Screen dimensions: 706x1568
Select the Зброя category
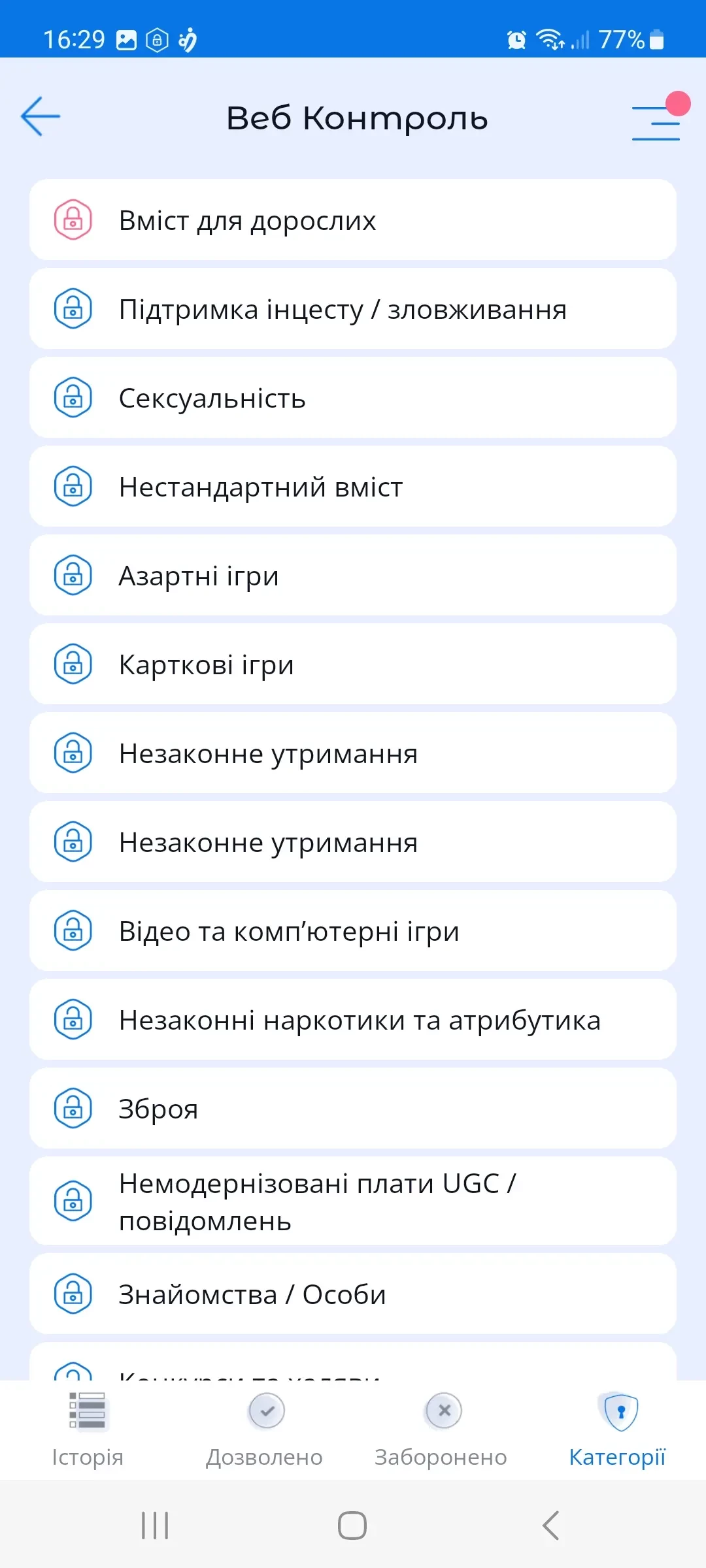353,1109
